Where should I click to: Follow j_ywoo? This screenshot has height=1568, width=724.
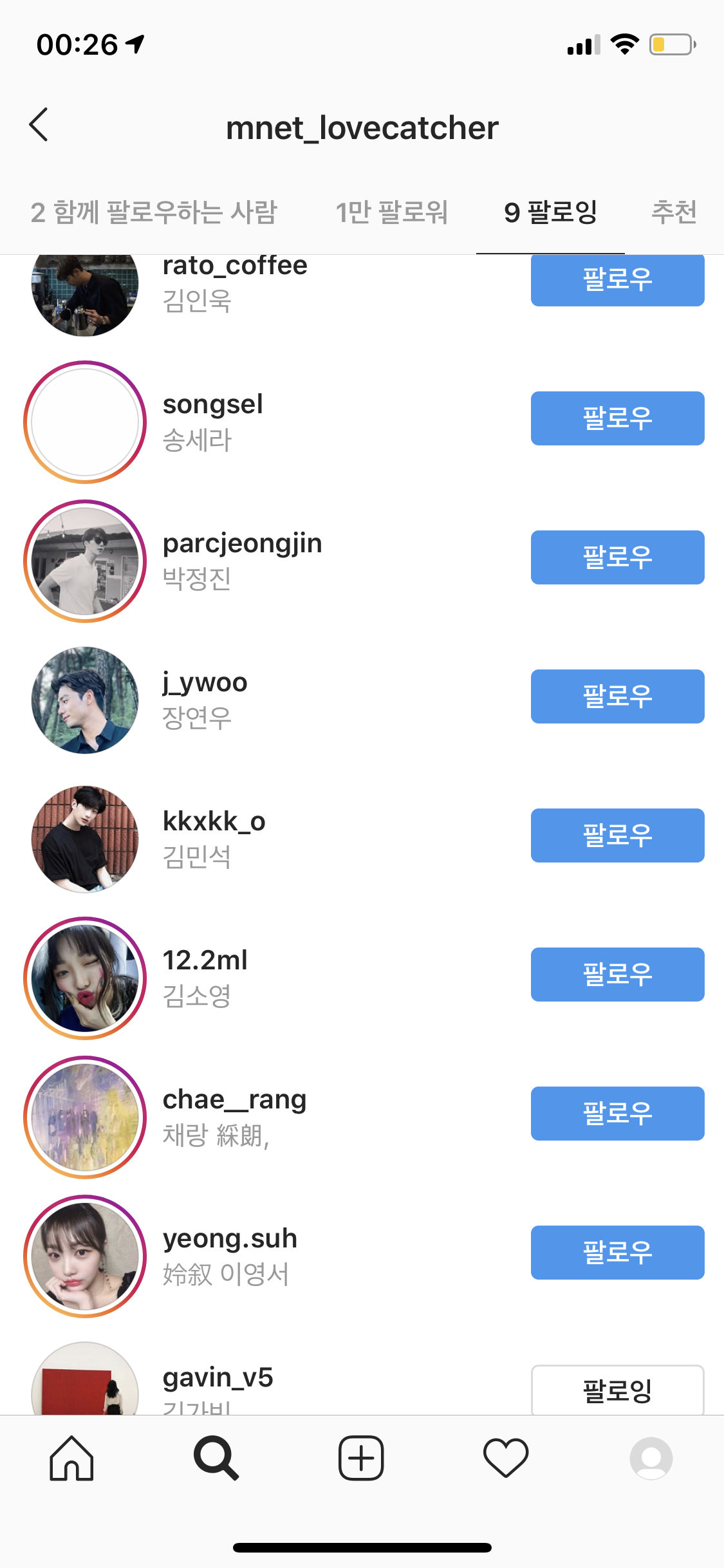point(617,696)
